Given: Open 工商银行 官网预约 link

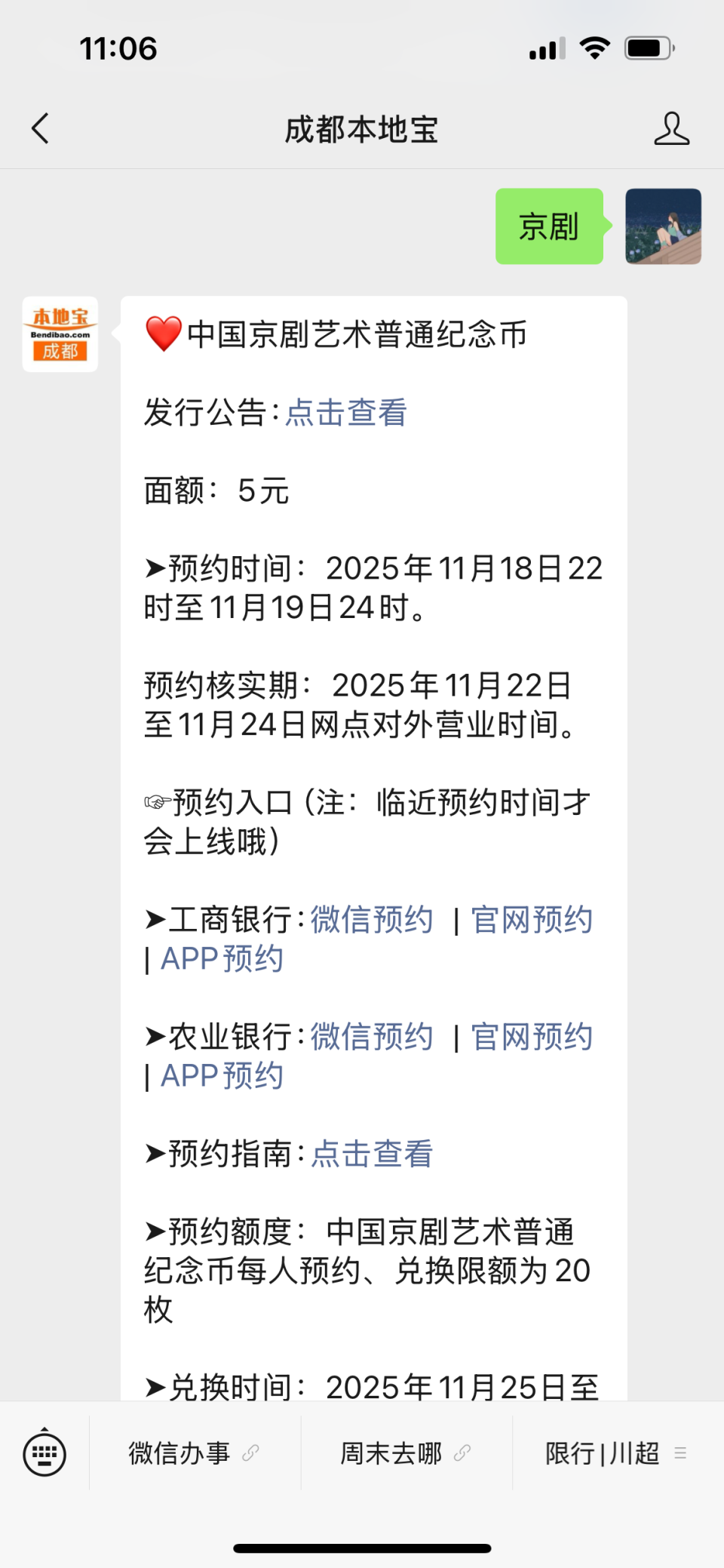Looking at the screenshot, I should (x=531, y=919).
